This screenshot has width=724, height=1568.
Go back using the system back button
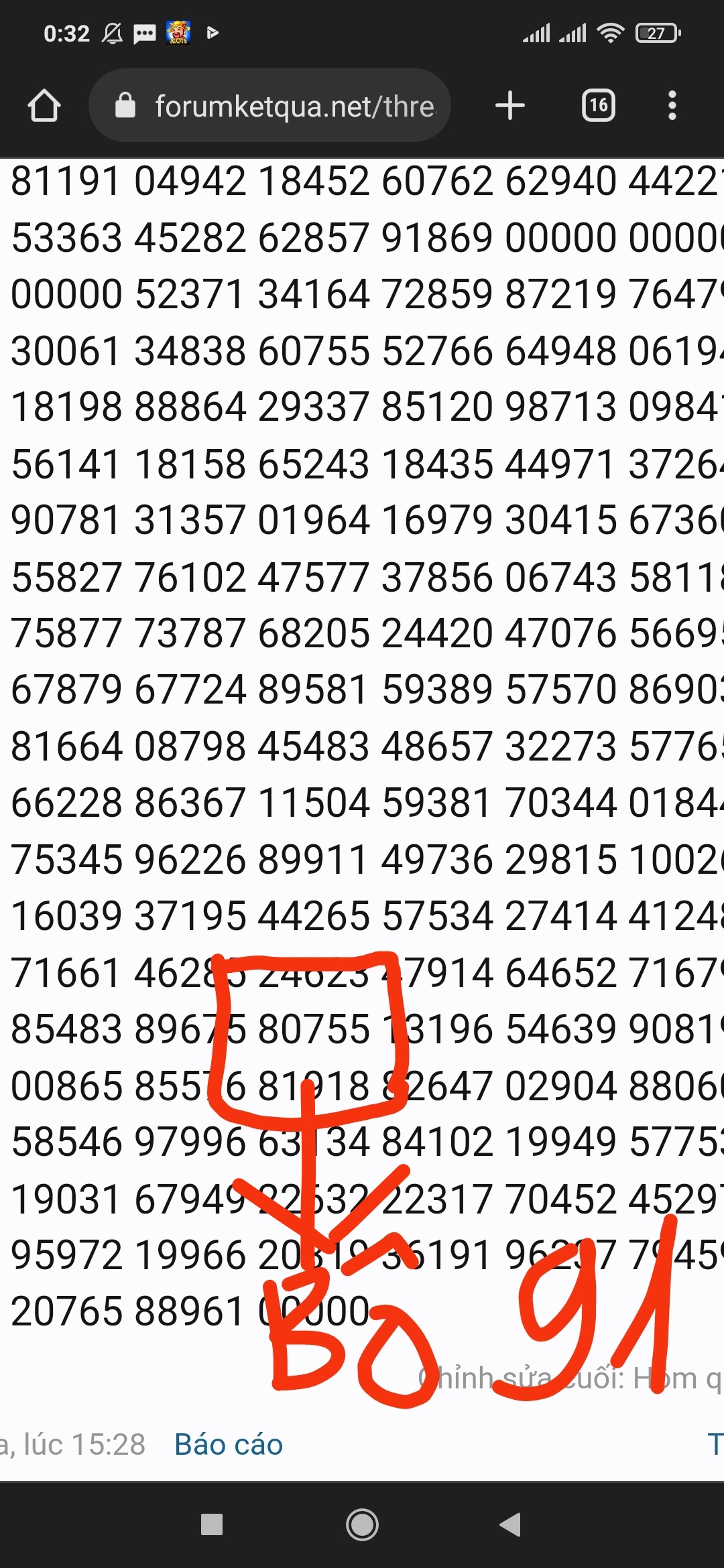click(510, 1524)
